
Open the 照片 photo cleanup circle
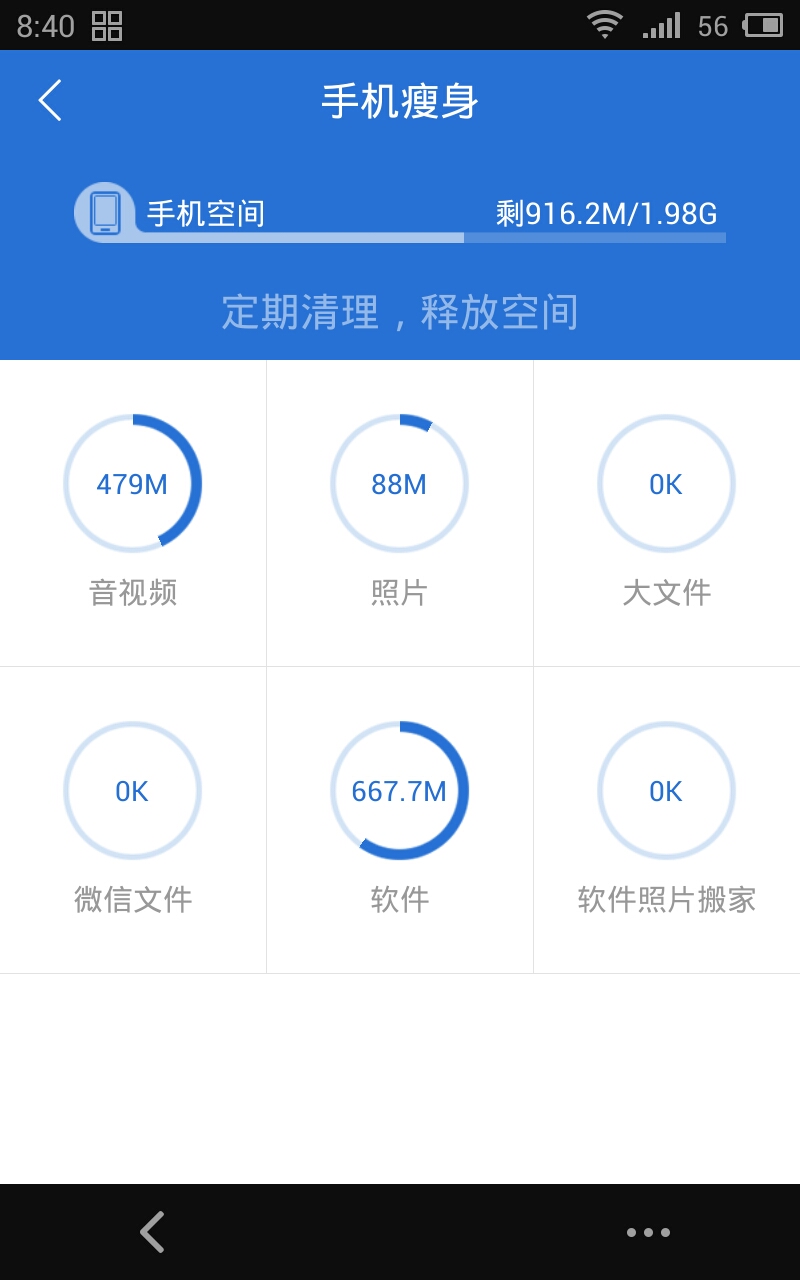point(399,483)
